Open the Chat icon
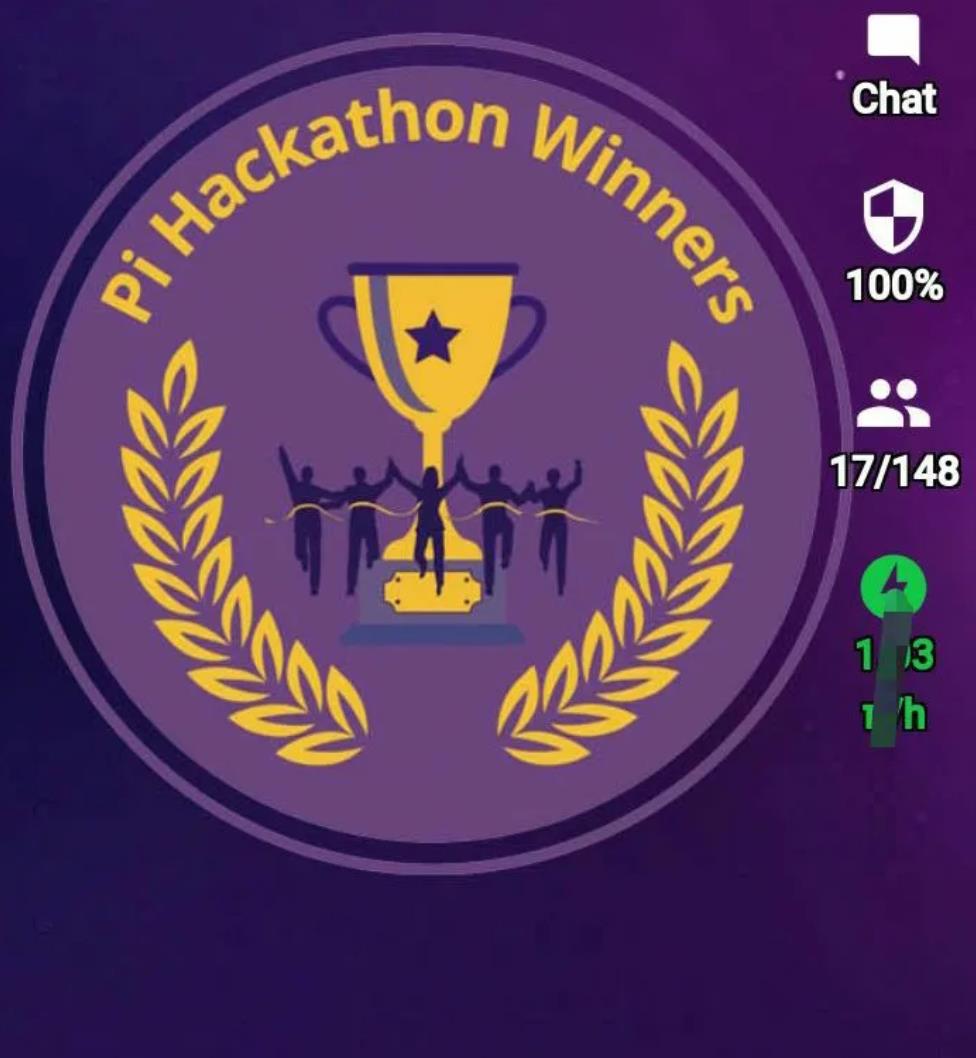 (x=893, y=42)
